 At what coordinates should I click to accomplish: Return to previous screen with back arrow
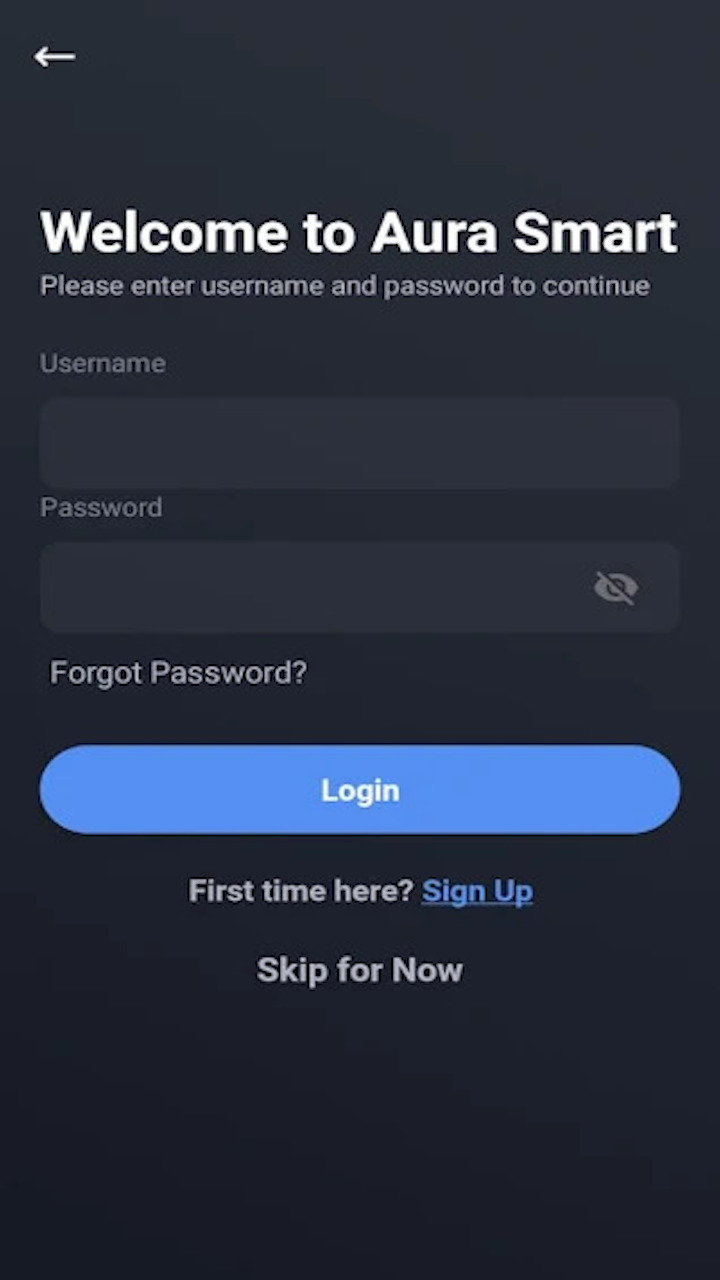(54, 57)
